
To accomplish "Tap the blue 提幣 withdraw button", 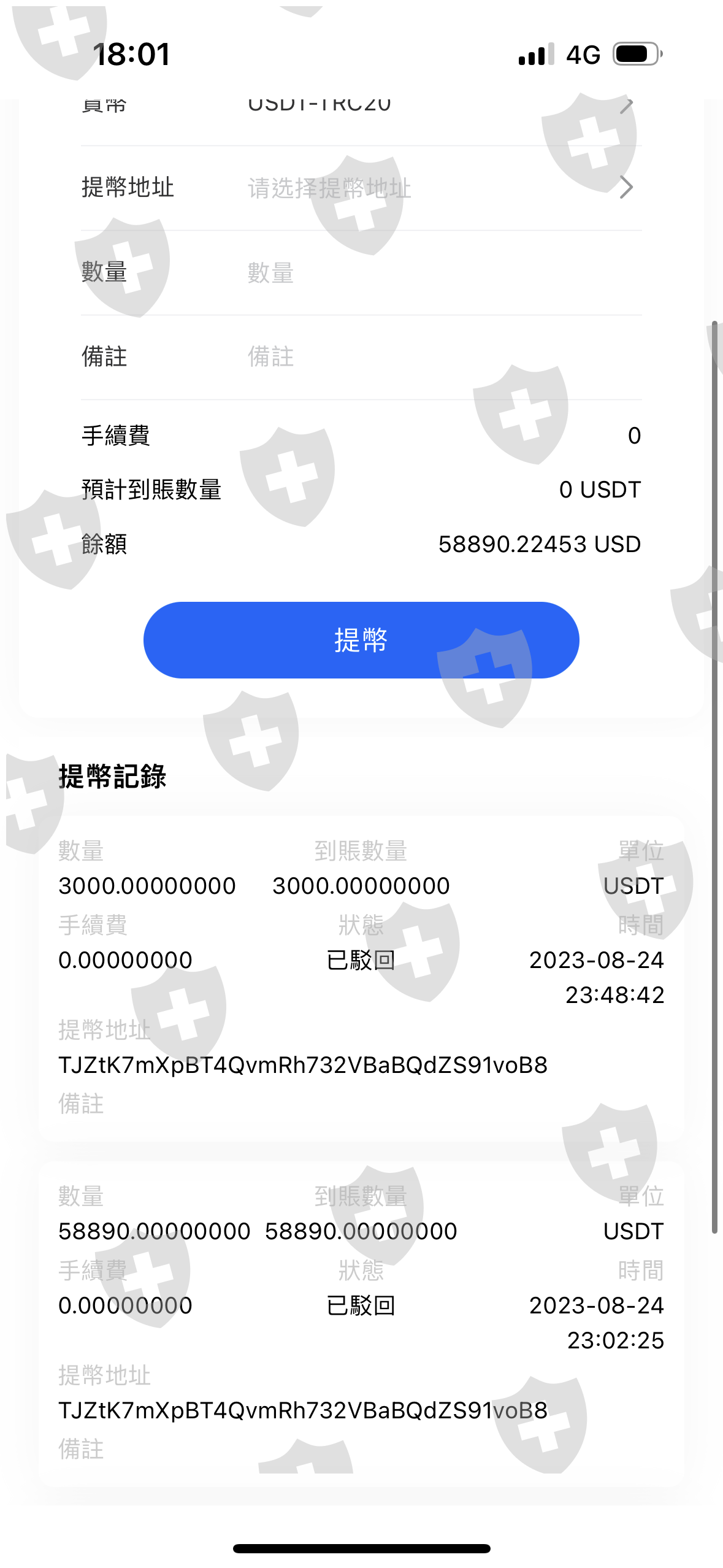I will point(361,640).
